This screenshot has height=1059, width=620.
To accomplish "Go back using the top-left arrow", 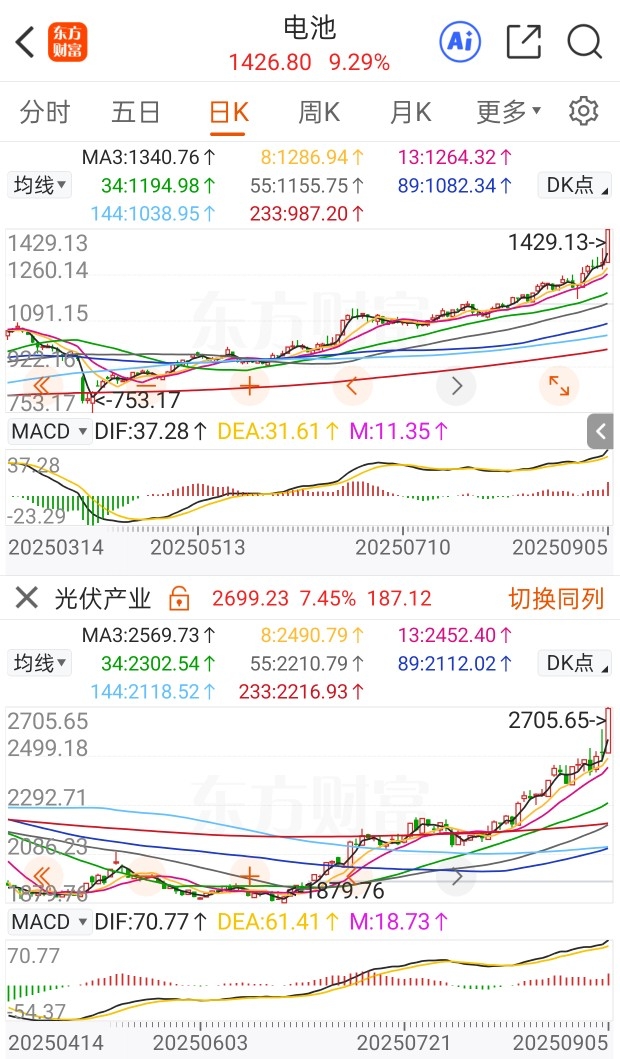I will pos(25,43).
